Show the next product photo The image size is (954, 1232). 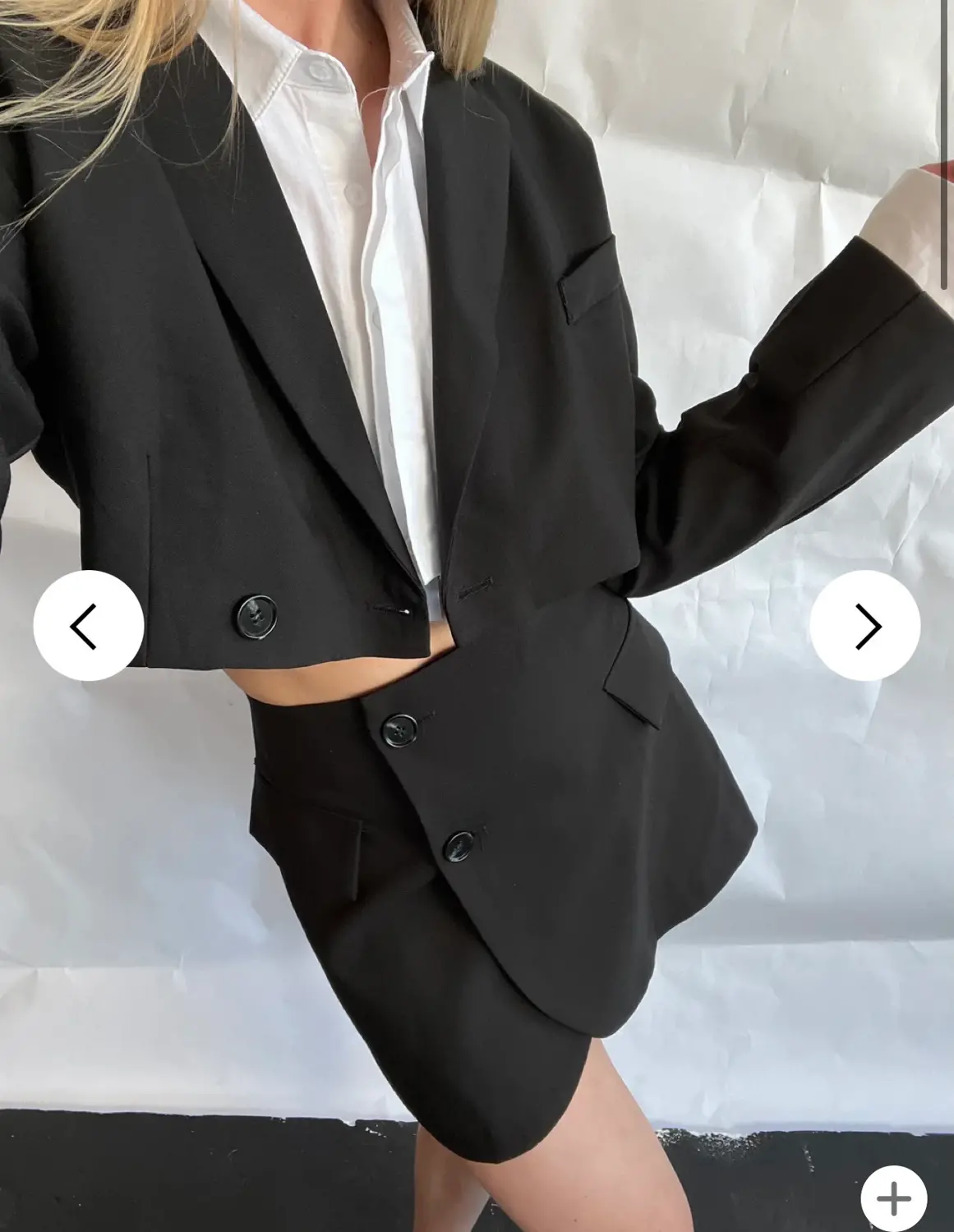(865, 626)
